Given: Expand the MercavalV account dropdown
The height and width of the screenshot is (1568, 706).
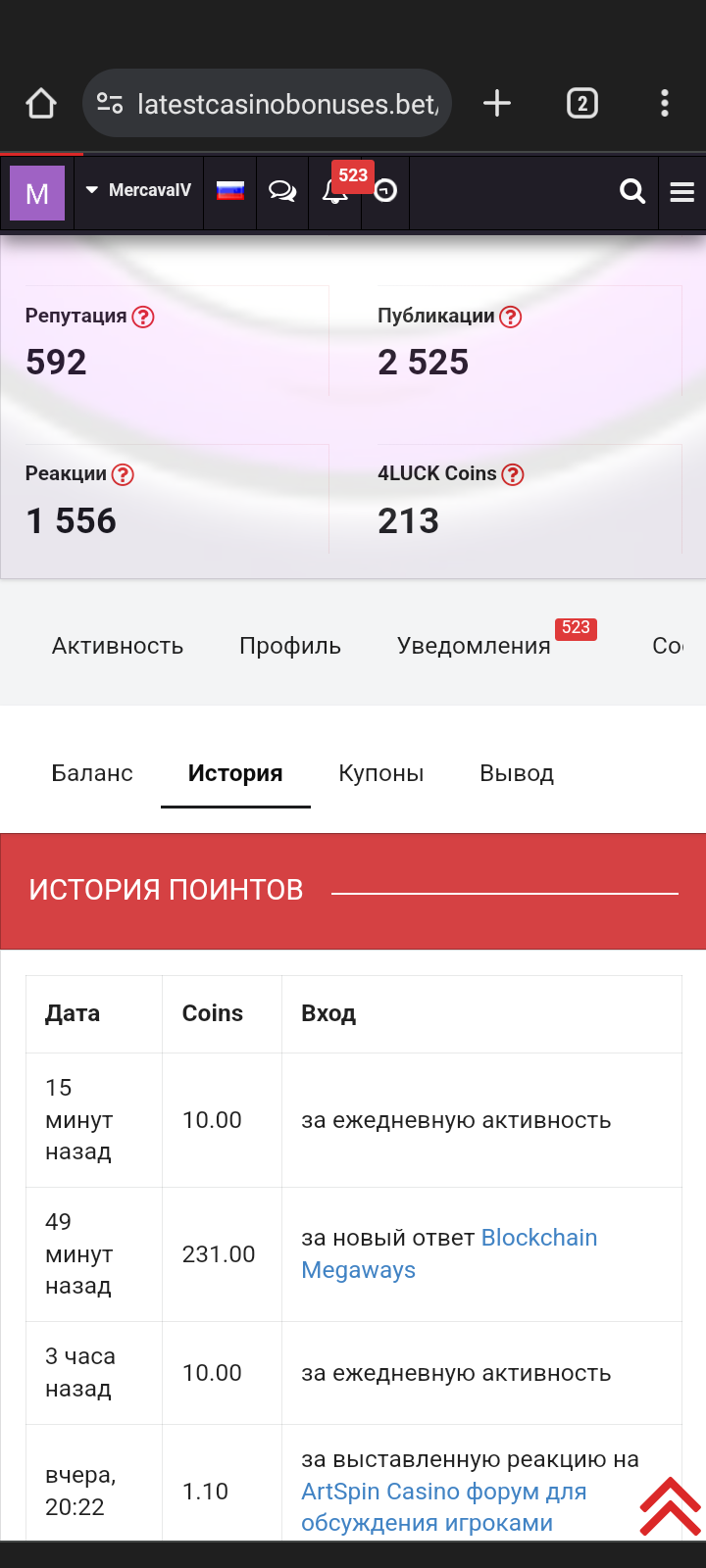Looking at the screenshot, I should point(138,191).
